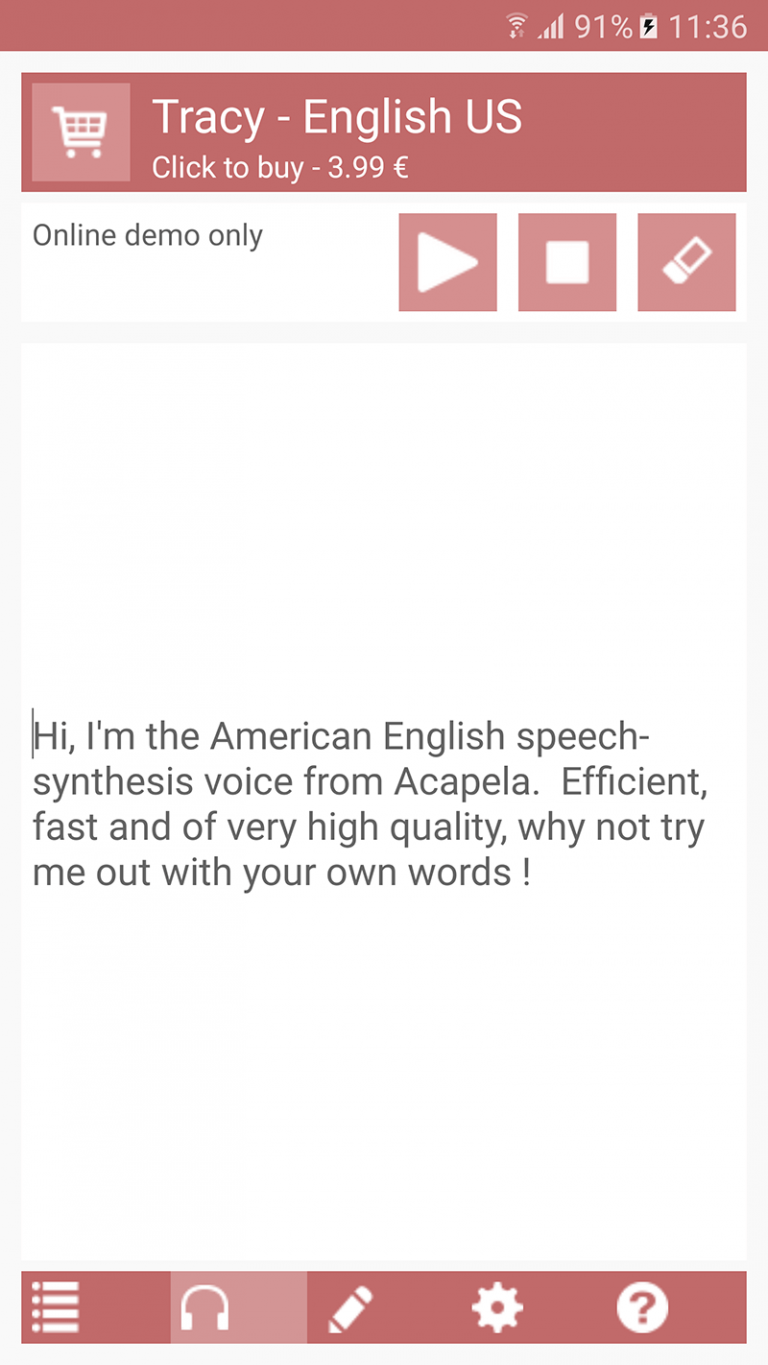Tap the clock in the status bar
768x1365 pixels.
[x=714, y=25]
